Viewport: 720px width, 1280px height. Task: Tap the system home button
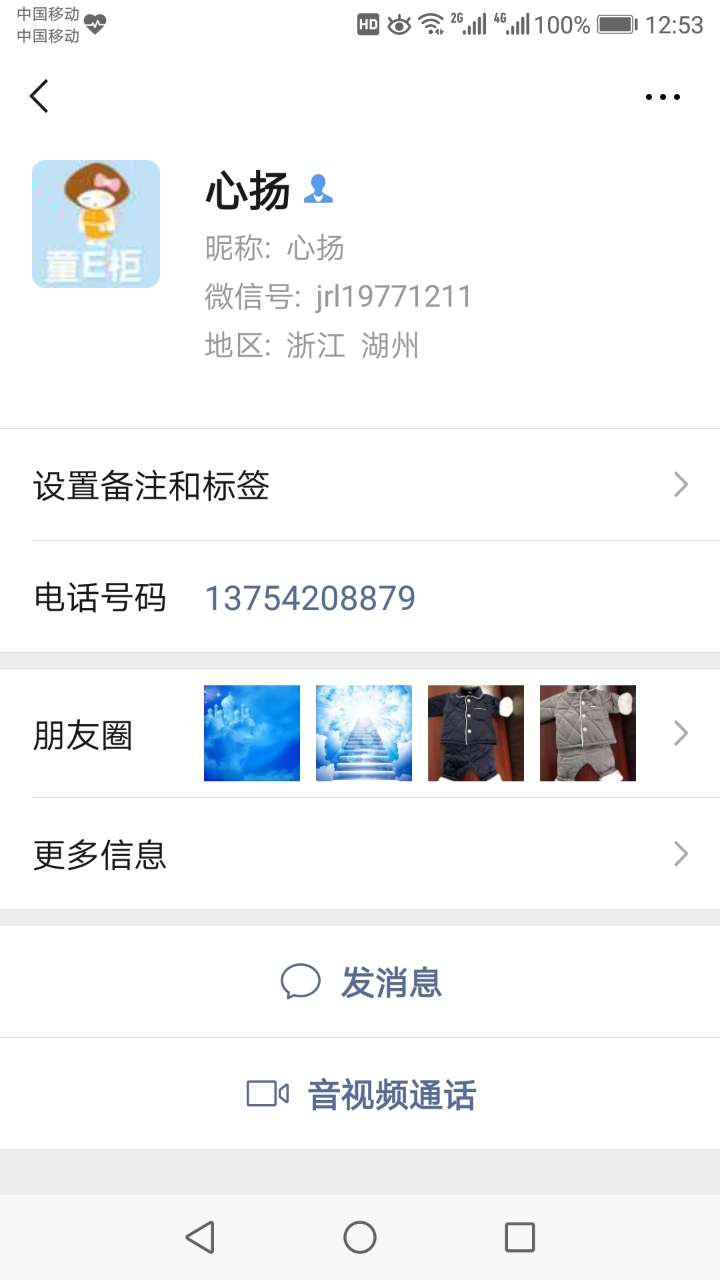click(x=360, y=1238)
